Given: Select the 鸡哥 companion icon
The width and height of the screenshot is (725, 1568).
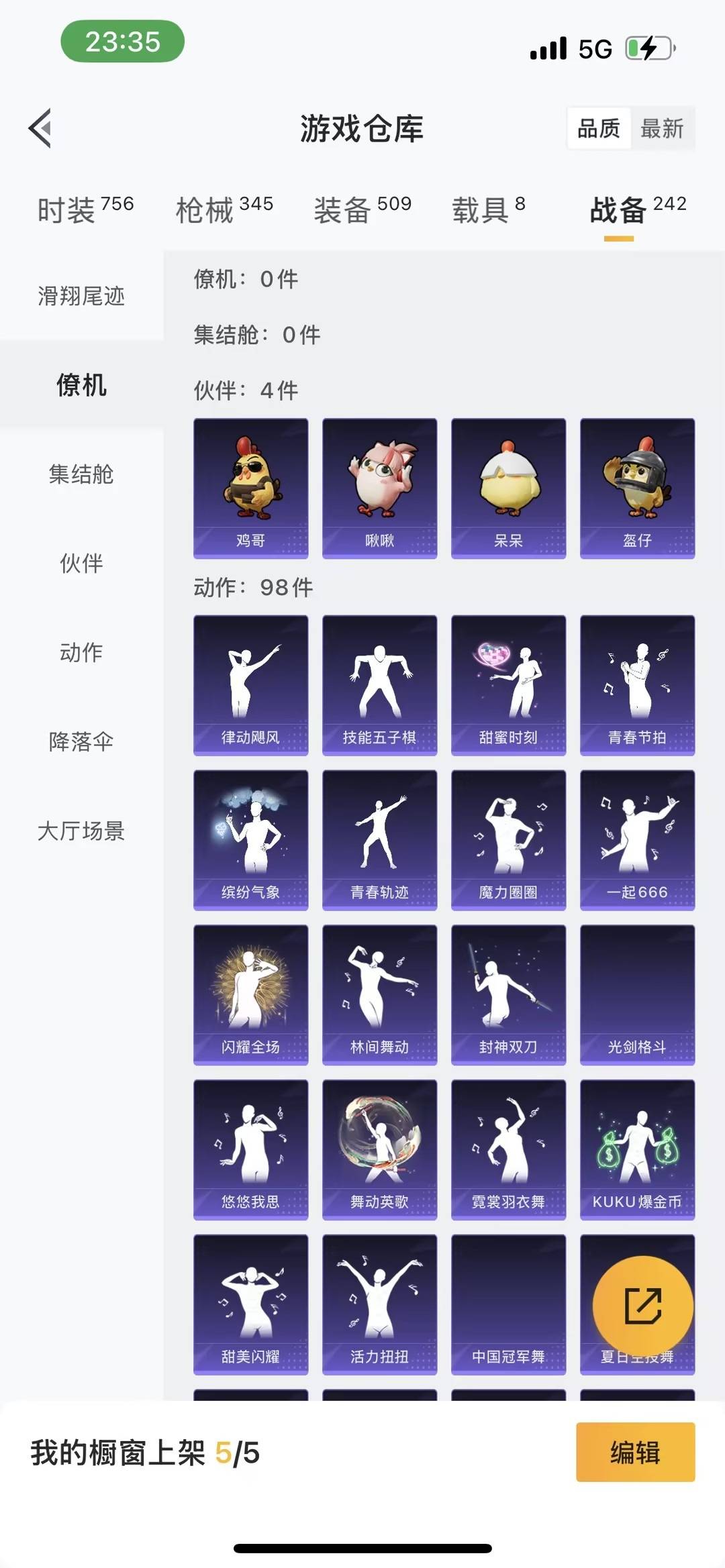Looking at the screenshot, I should coord(250,486).
